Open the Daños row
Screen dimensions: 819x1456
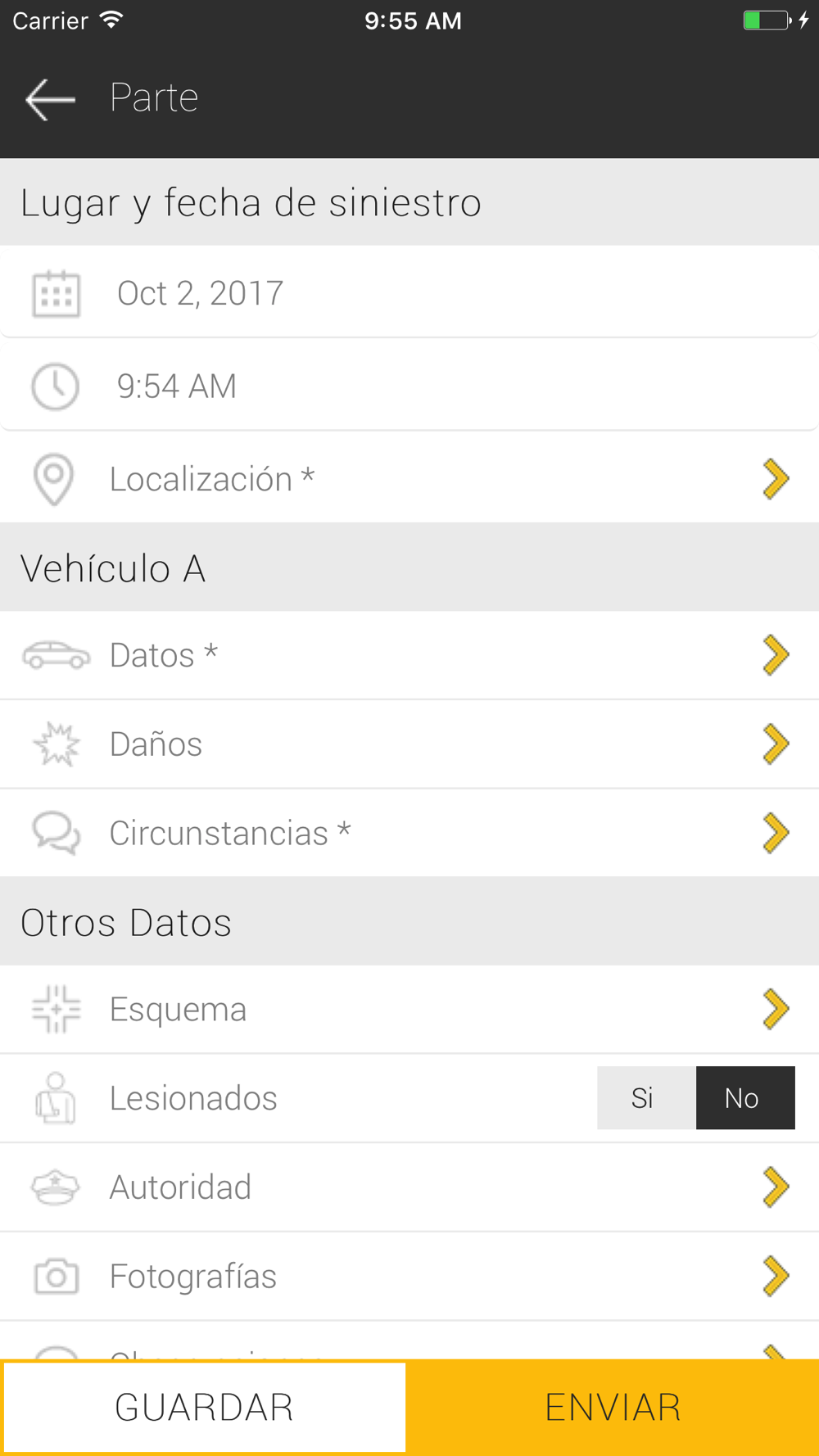[x=409, y=744]
